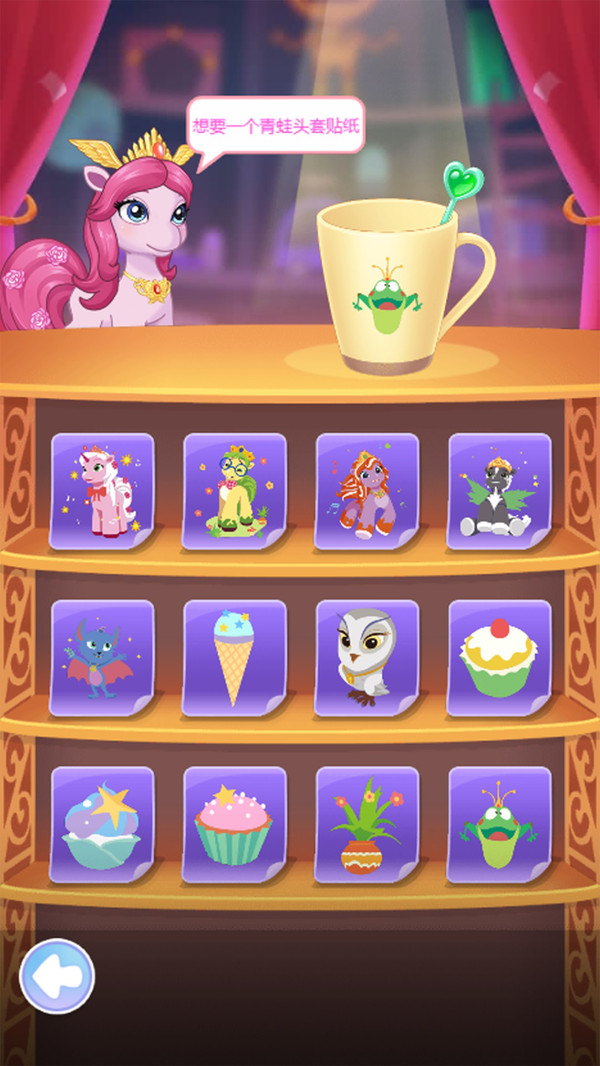Choose the pony with glasses sticker
Screen dimensions: 600x1066
234,491
